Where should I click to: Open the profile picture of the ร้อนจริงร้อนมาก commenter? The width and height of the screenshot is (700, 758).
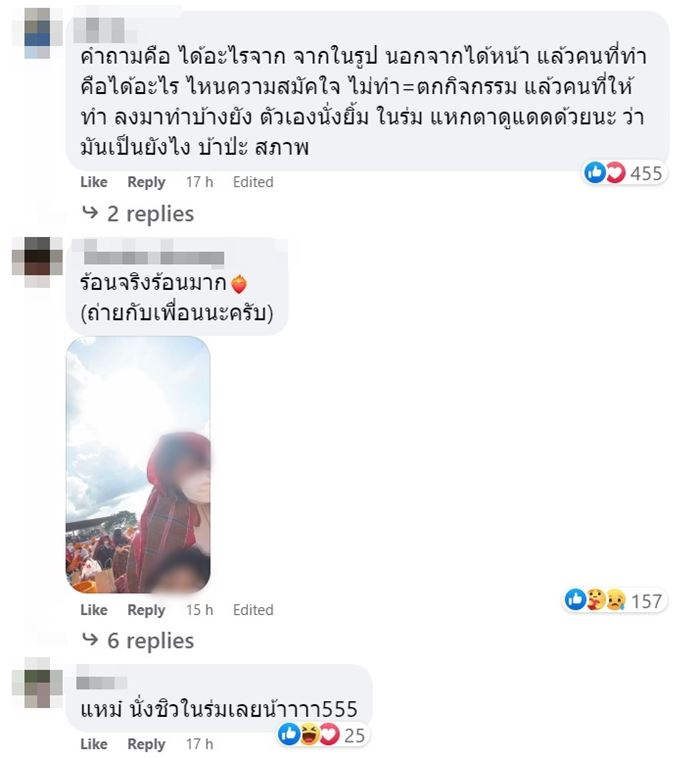click(37, 262)
